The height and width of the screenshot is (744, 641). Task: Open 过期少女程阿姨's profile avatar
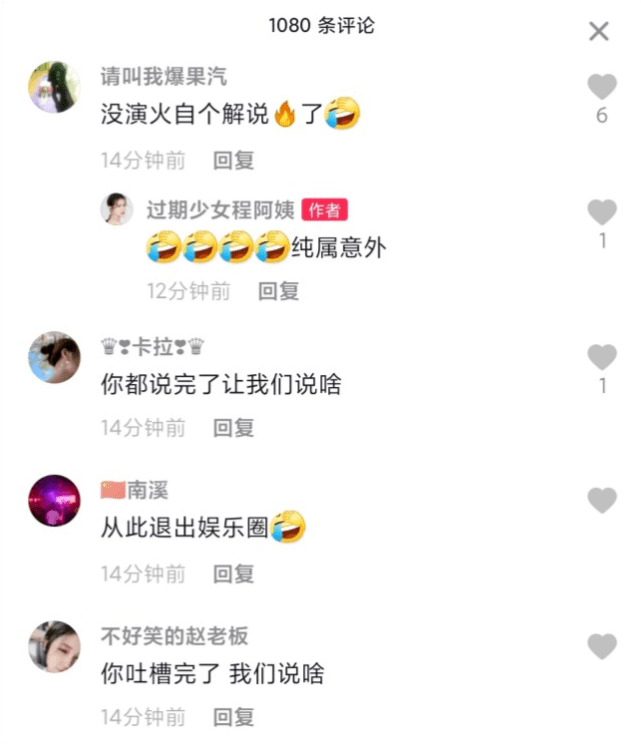[117, 210]
